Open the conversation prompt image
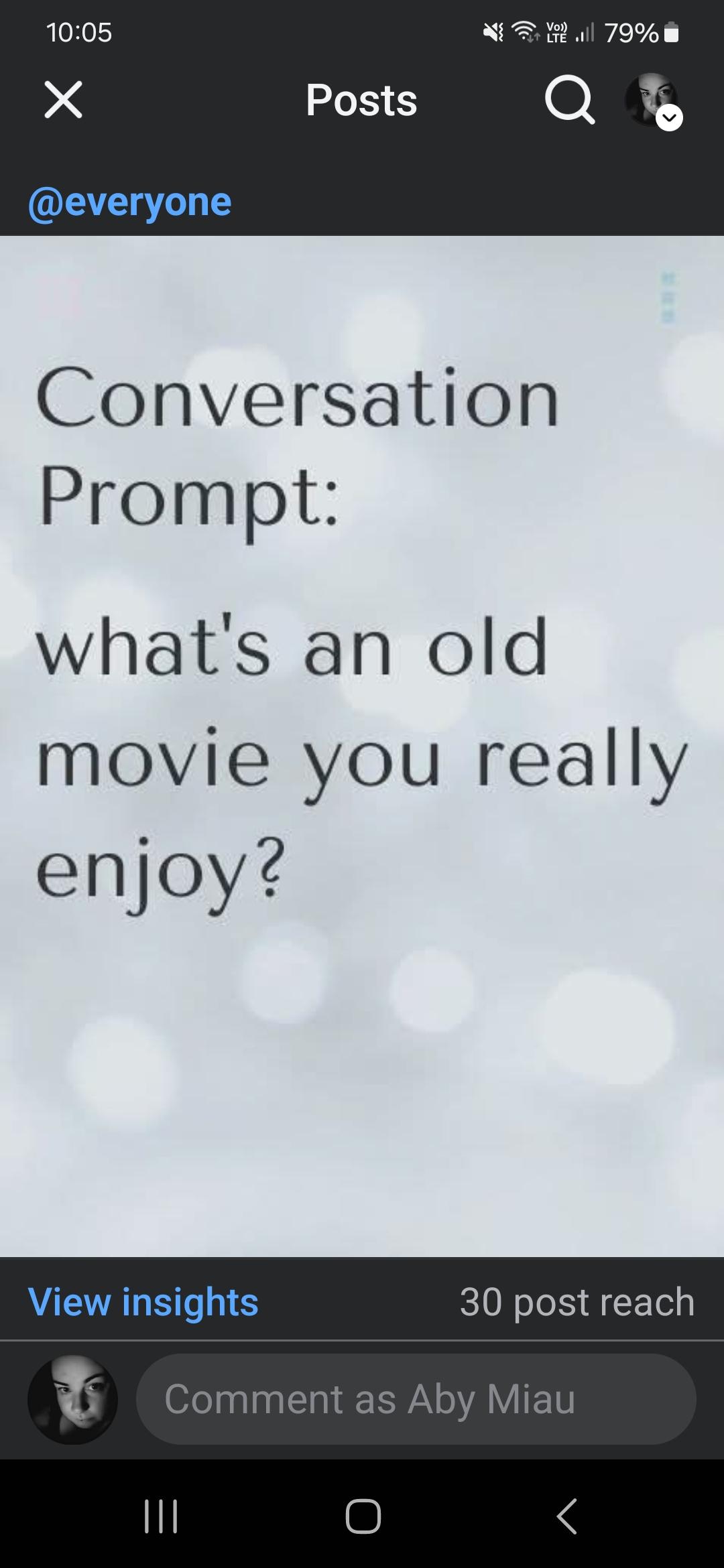The image size is (724, 1568). click(362, 746)
